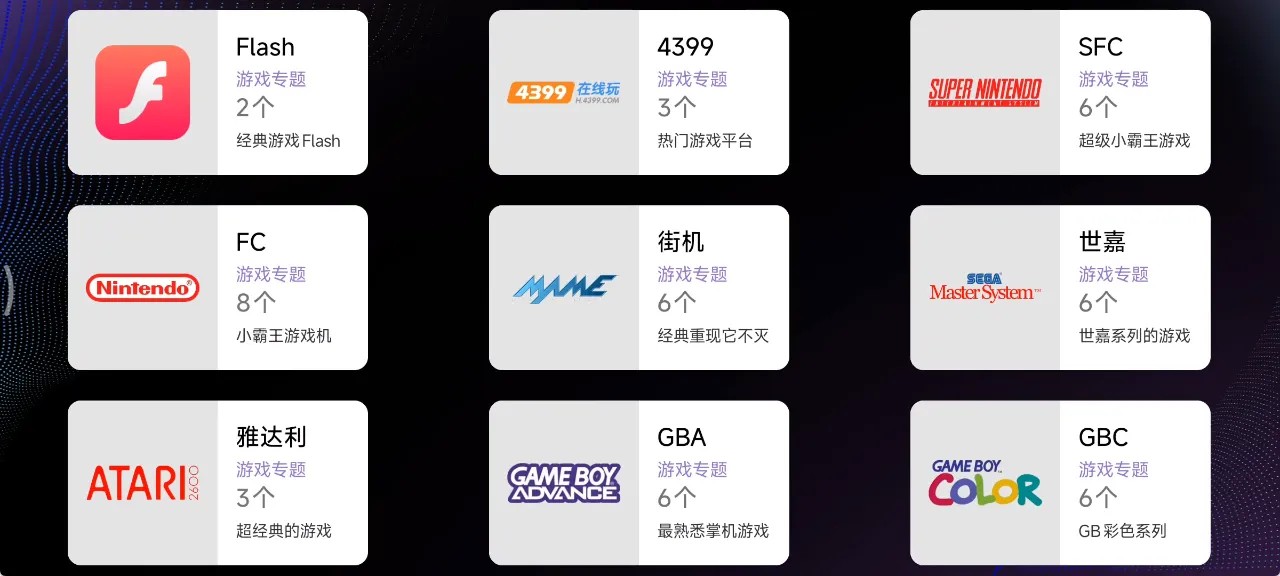Open the Flash game topic card

tap(218, 93)
